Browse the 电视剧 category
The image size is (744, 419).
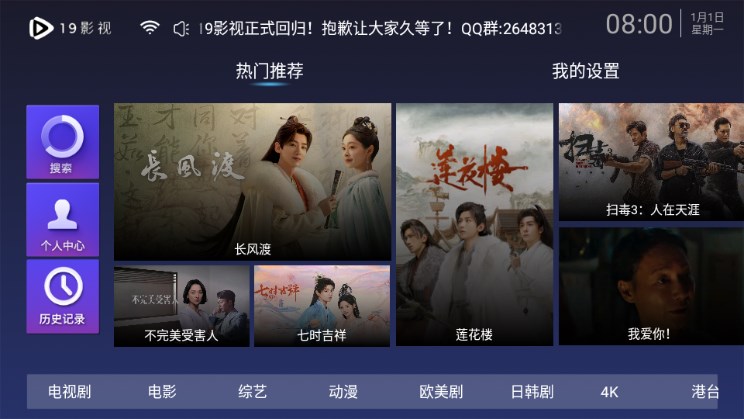(70, 392)
